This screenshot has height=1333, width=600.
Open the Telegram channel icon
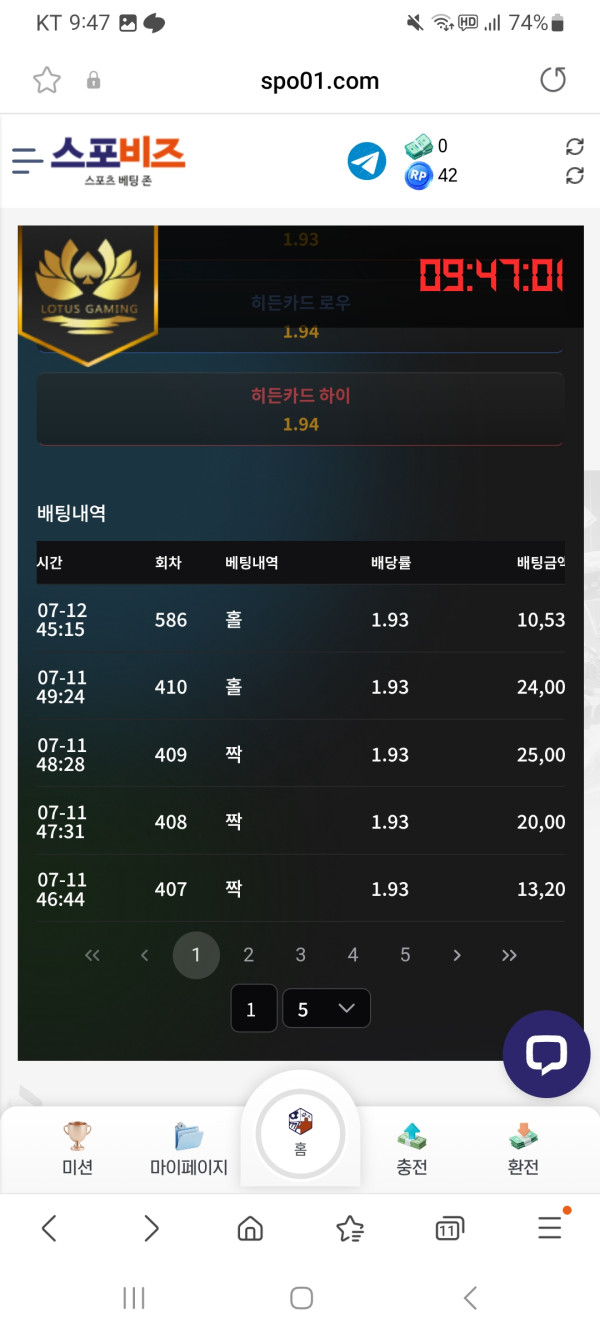[x=367, y=161]
